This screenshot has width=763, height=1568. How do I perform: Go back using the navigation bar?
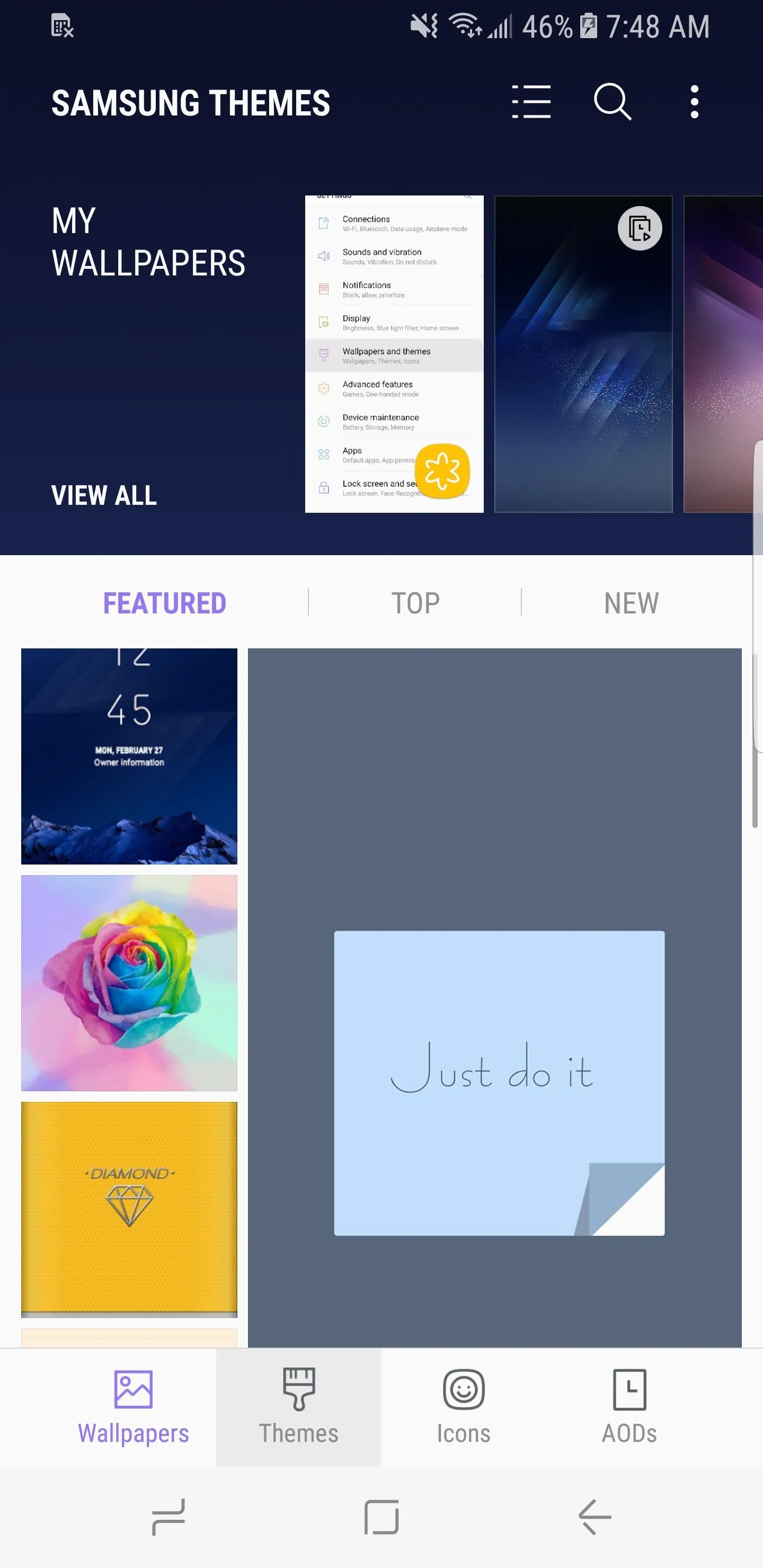[595, 1517]
